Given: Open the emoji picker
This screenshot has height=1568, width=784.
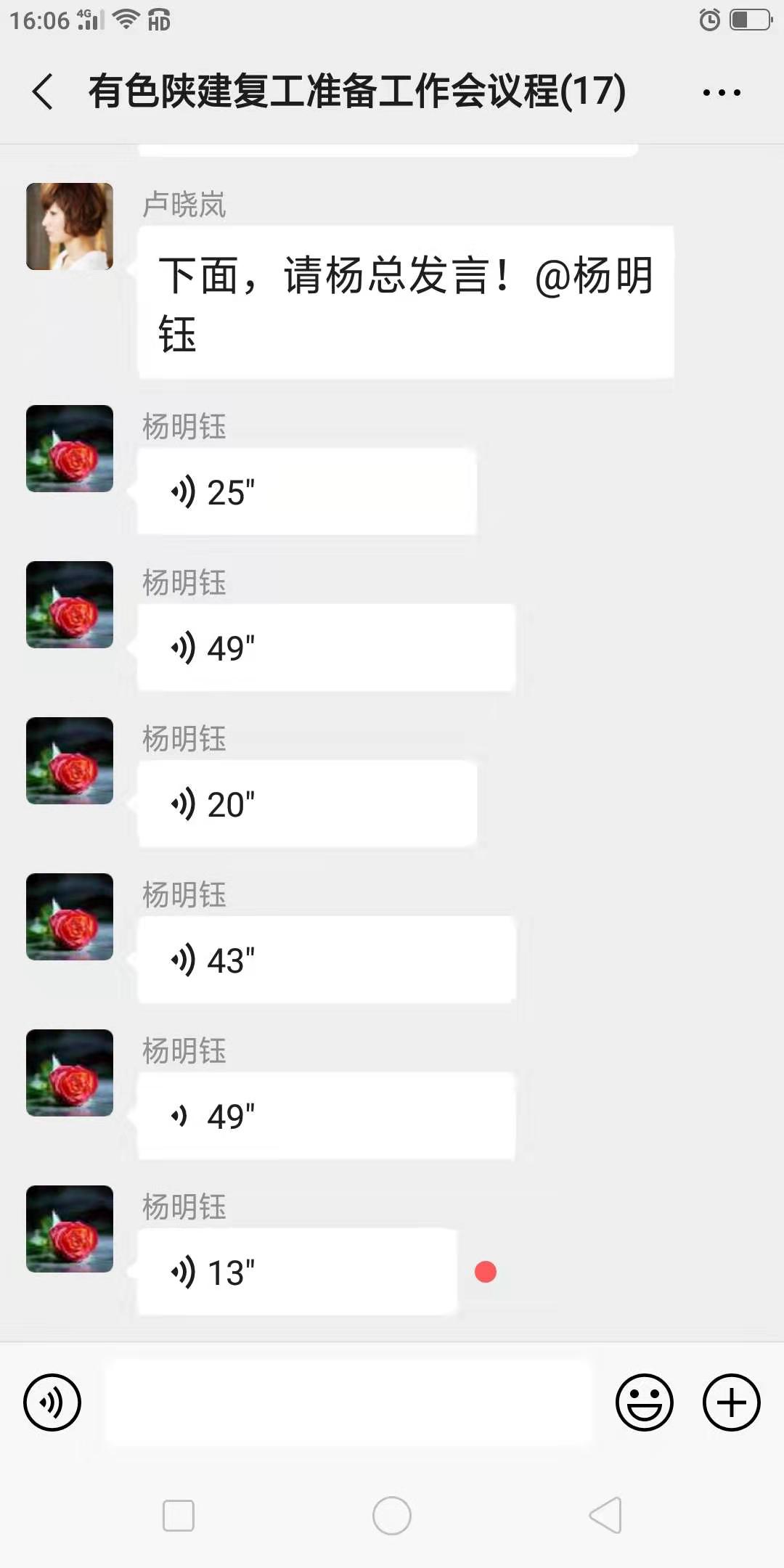Looking at the screenshot, I should pos(644,1402).
